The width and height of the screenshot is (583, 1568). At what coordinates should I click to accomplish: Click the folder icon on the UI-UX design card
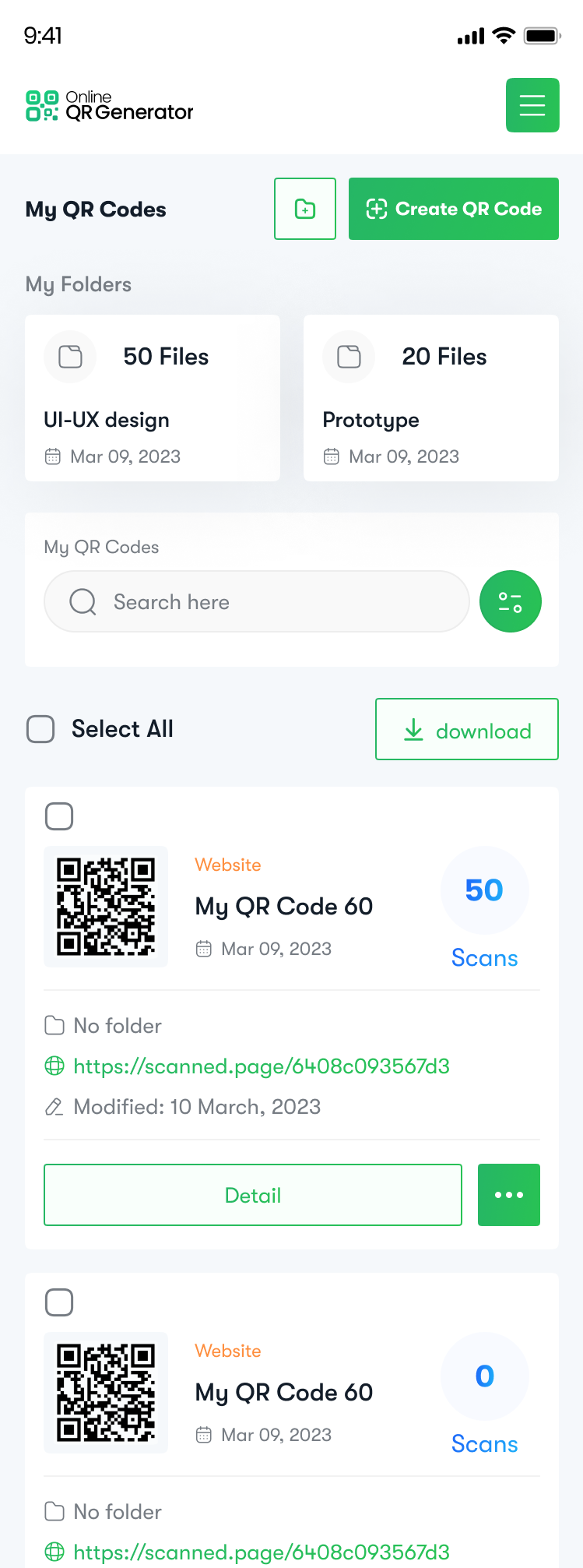70,356
